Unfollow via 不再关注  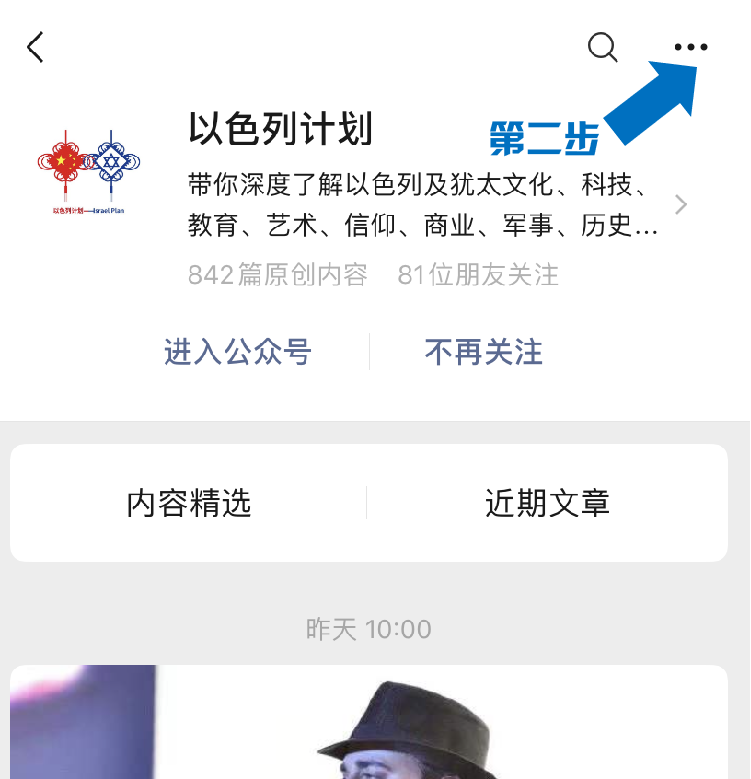(483, 352)
